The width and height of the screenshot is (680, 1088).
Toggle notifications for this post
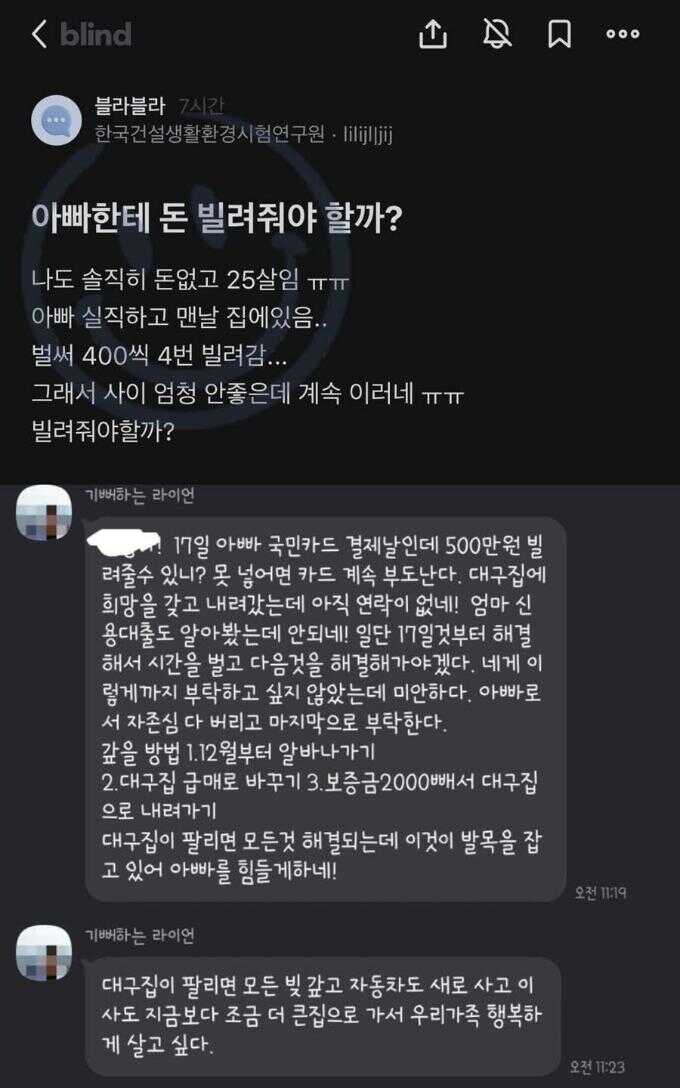coord(497,35)
